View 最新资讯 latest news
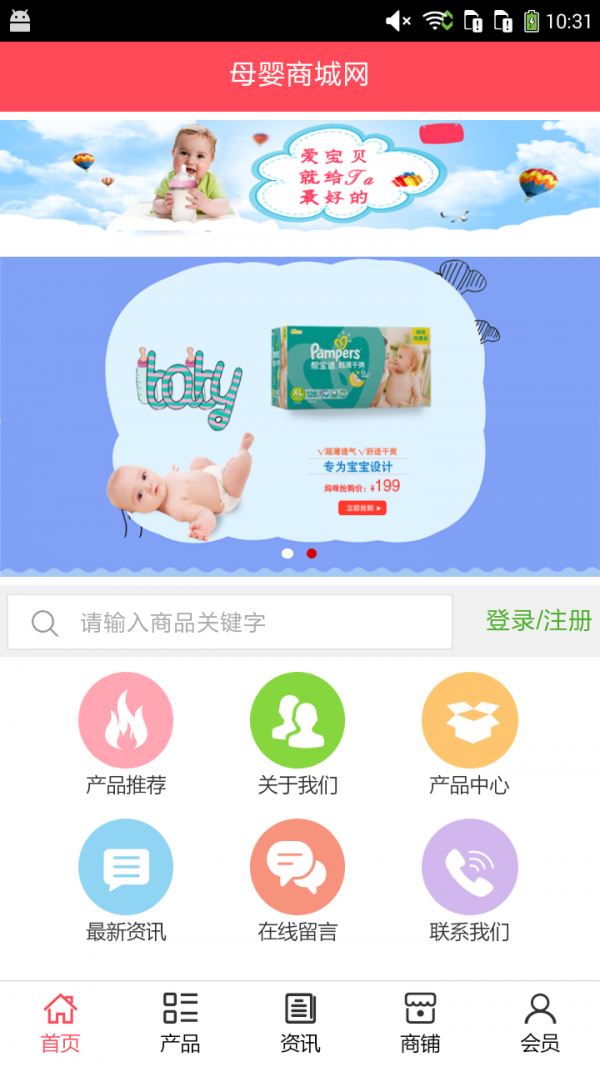 pyautogui.click(x=126, y=867)
